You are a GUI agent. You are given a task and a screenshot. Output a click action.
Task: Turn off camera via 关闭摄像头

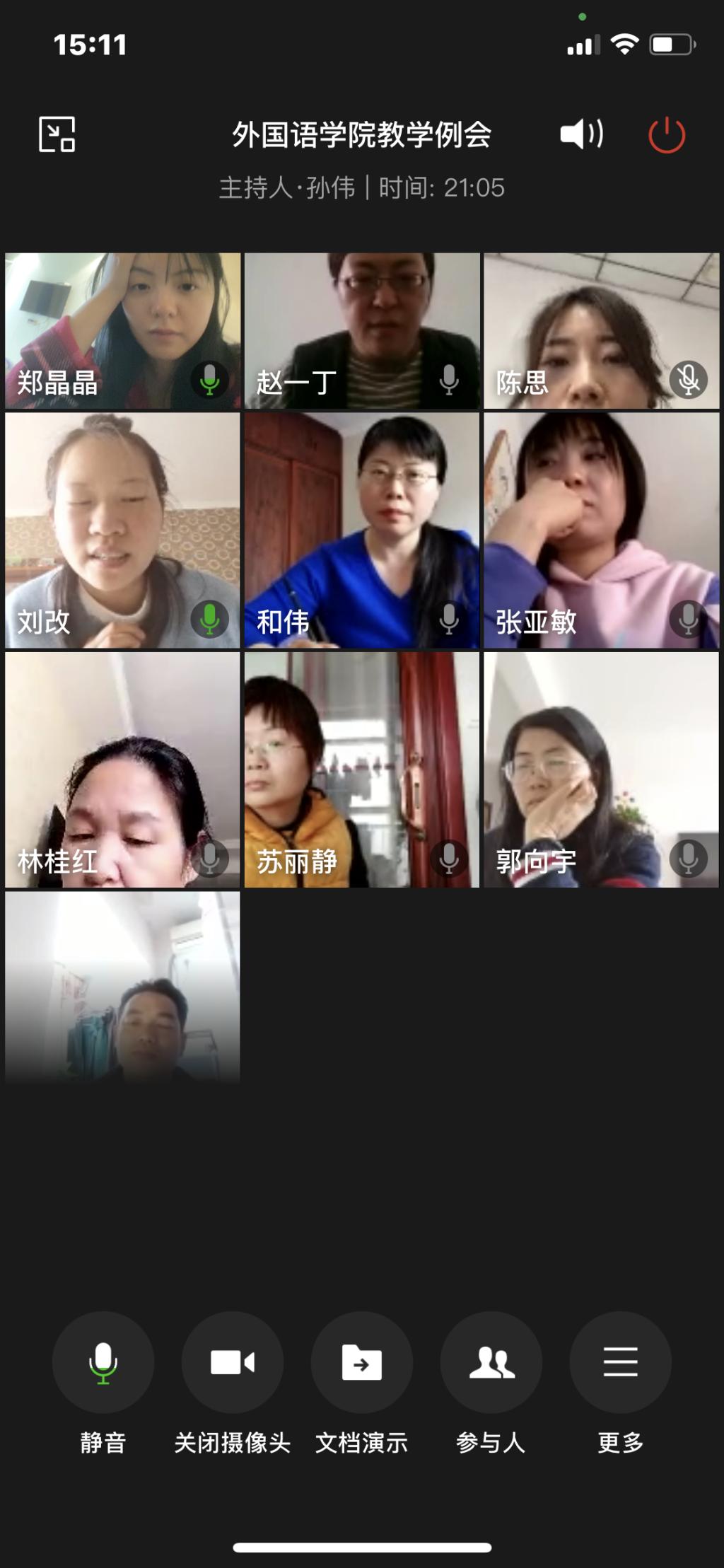point(233,1361)
